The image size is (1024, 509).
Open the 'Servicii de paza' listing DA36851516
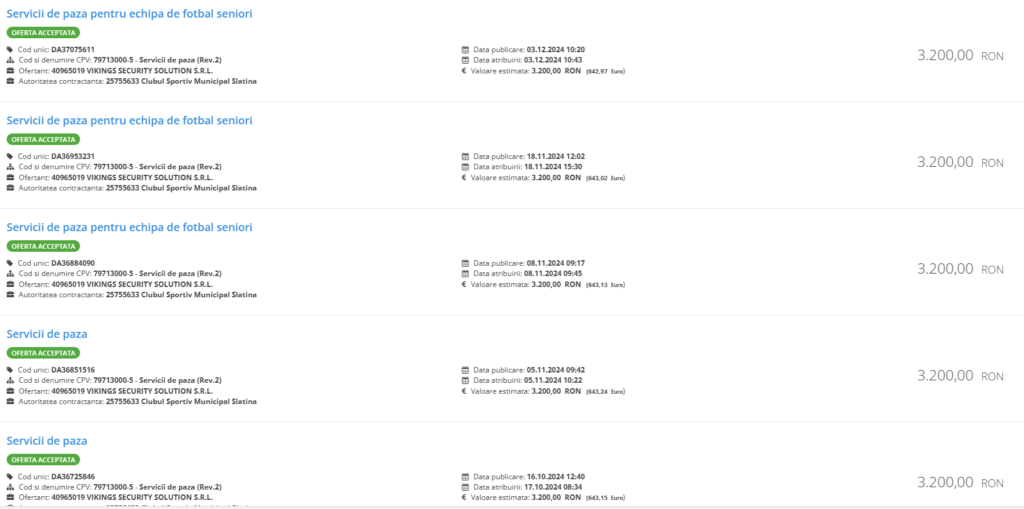point(47,334)
